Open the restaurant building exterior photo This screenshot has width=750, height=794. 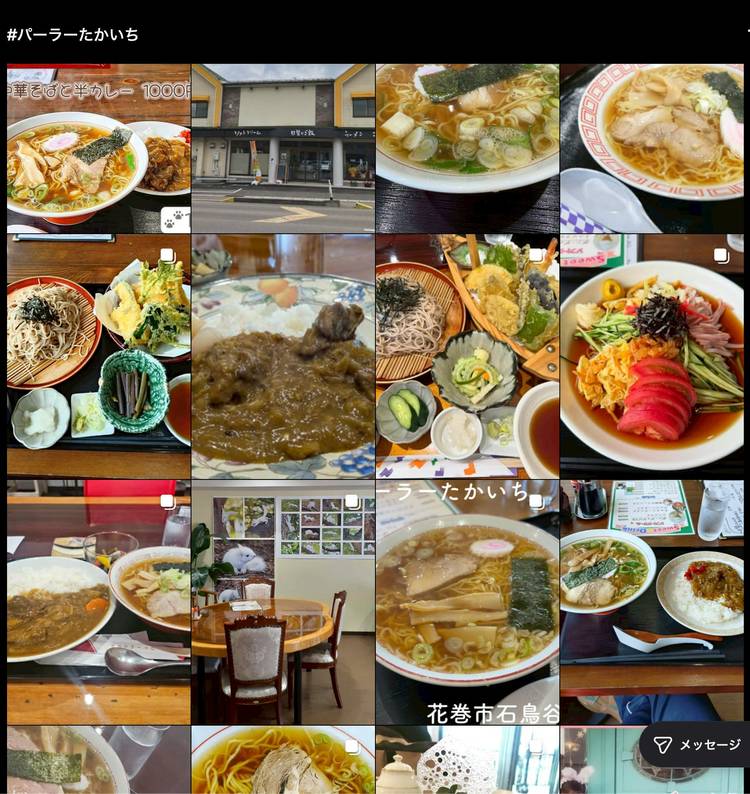283,149
